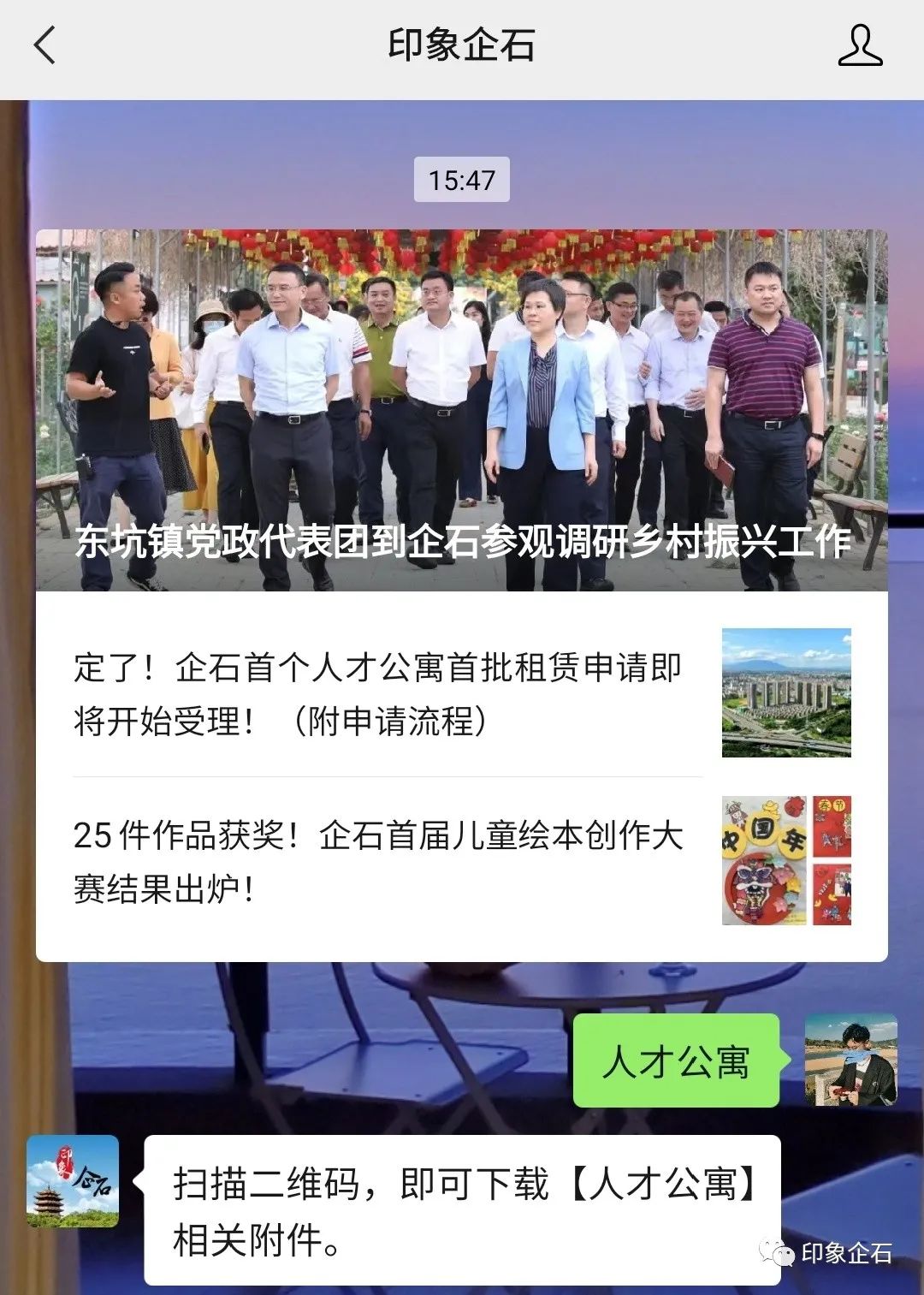
Task: Open article 东坑镇党政代表团到企石参观调研
Action: (x=461, y=411)
